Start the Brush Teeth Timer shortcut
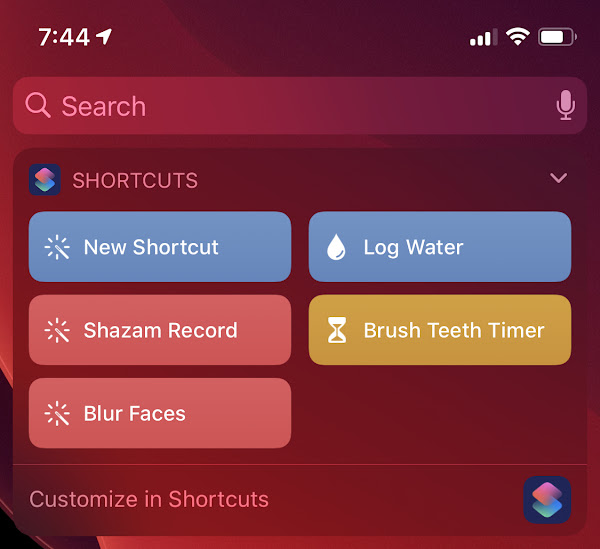 (440, 330)
